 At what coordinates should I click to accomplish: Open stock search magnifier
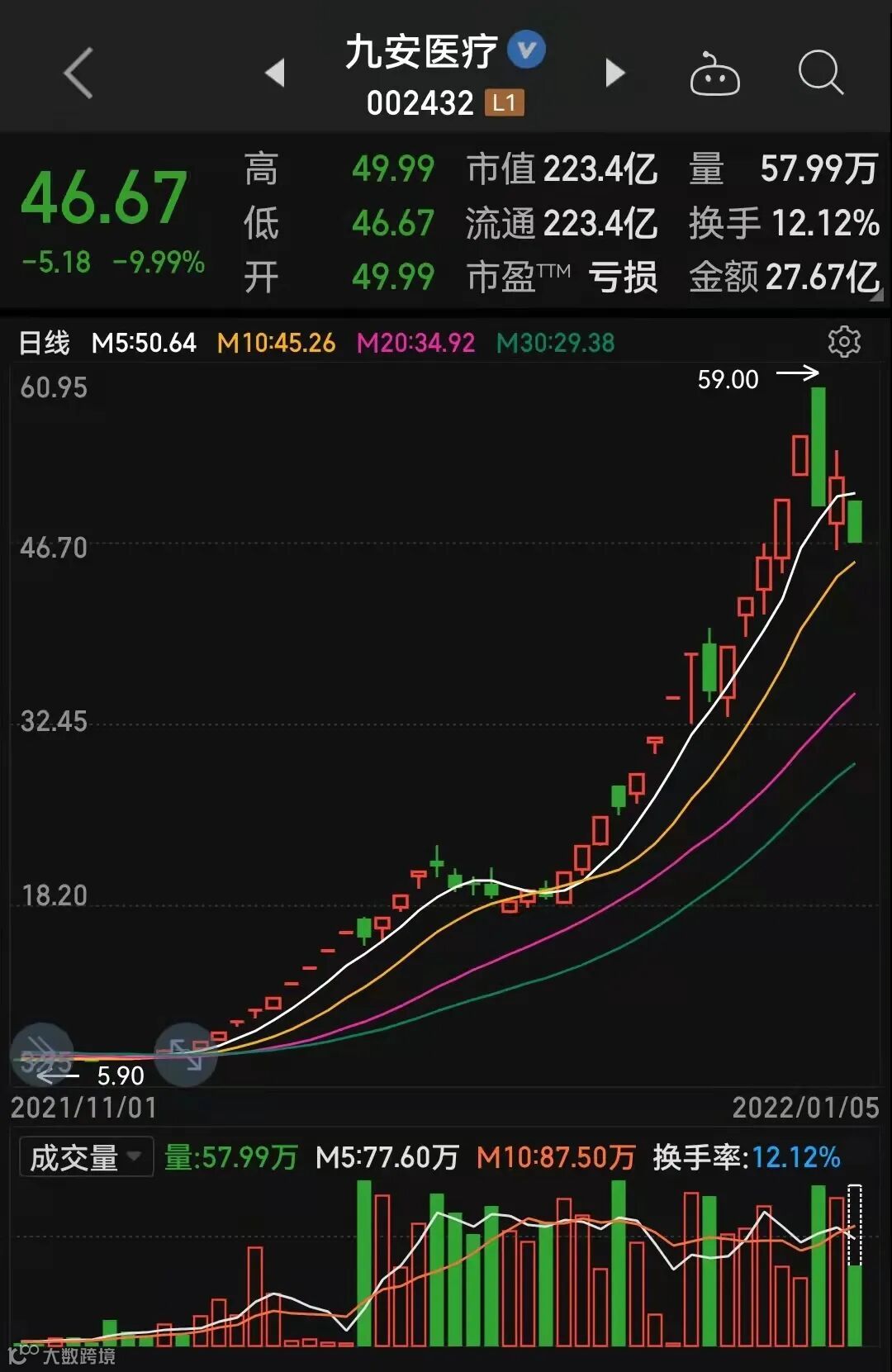coord(821,73)
